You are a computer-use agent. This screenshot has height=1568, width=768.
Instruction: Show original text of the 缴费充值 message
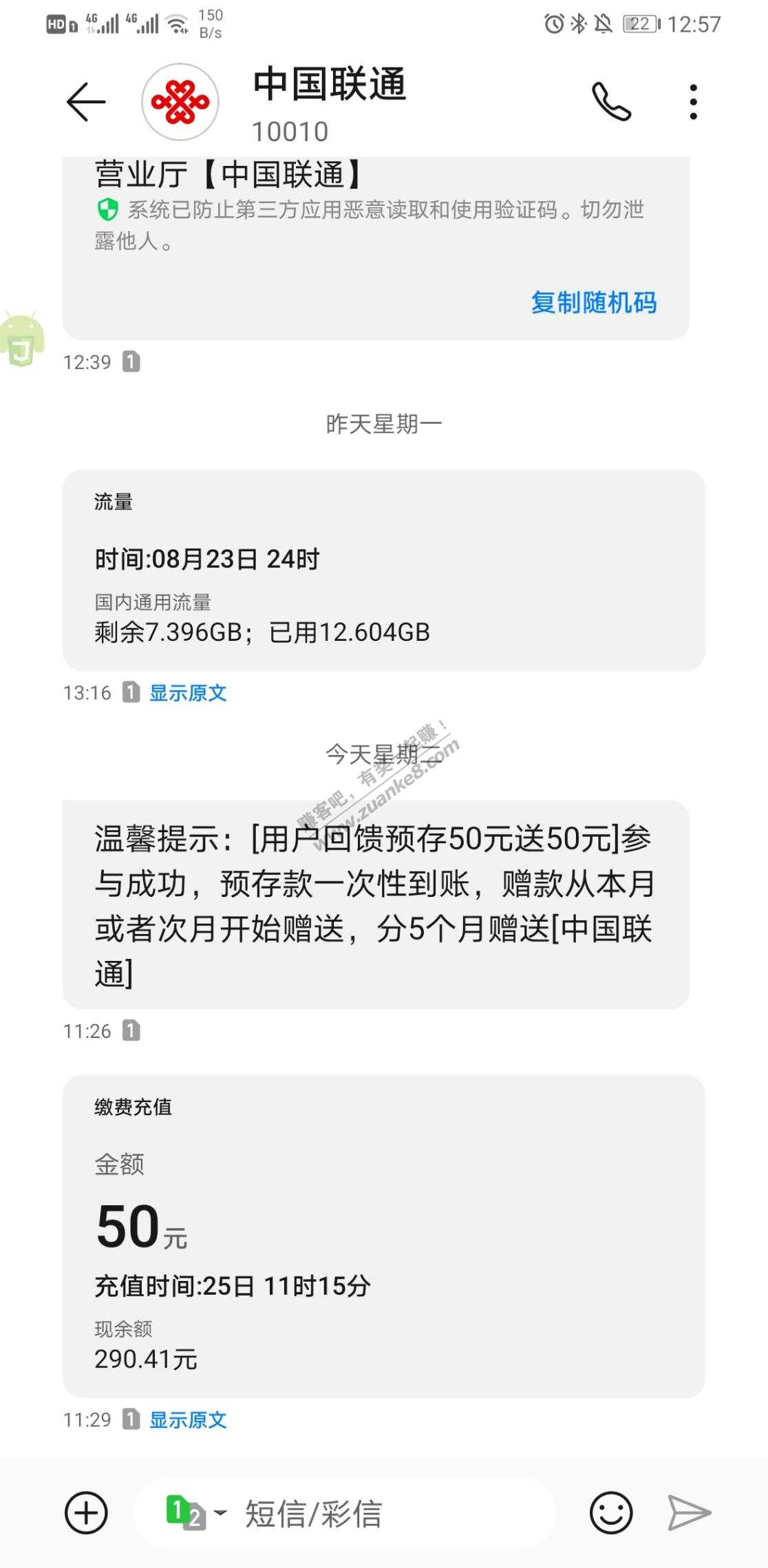tap(188, 1419)
